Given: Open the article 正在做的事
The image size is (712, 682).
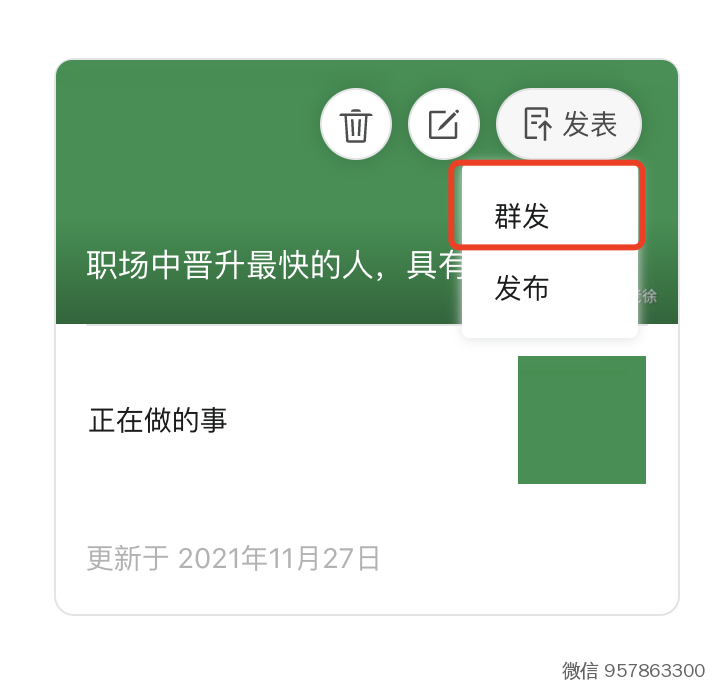Looking at the screenshot, I should 160,420.
